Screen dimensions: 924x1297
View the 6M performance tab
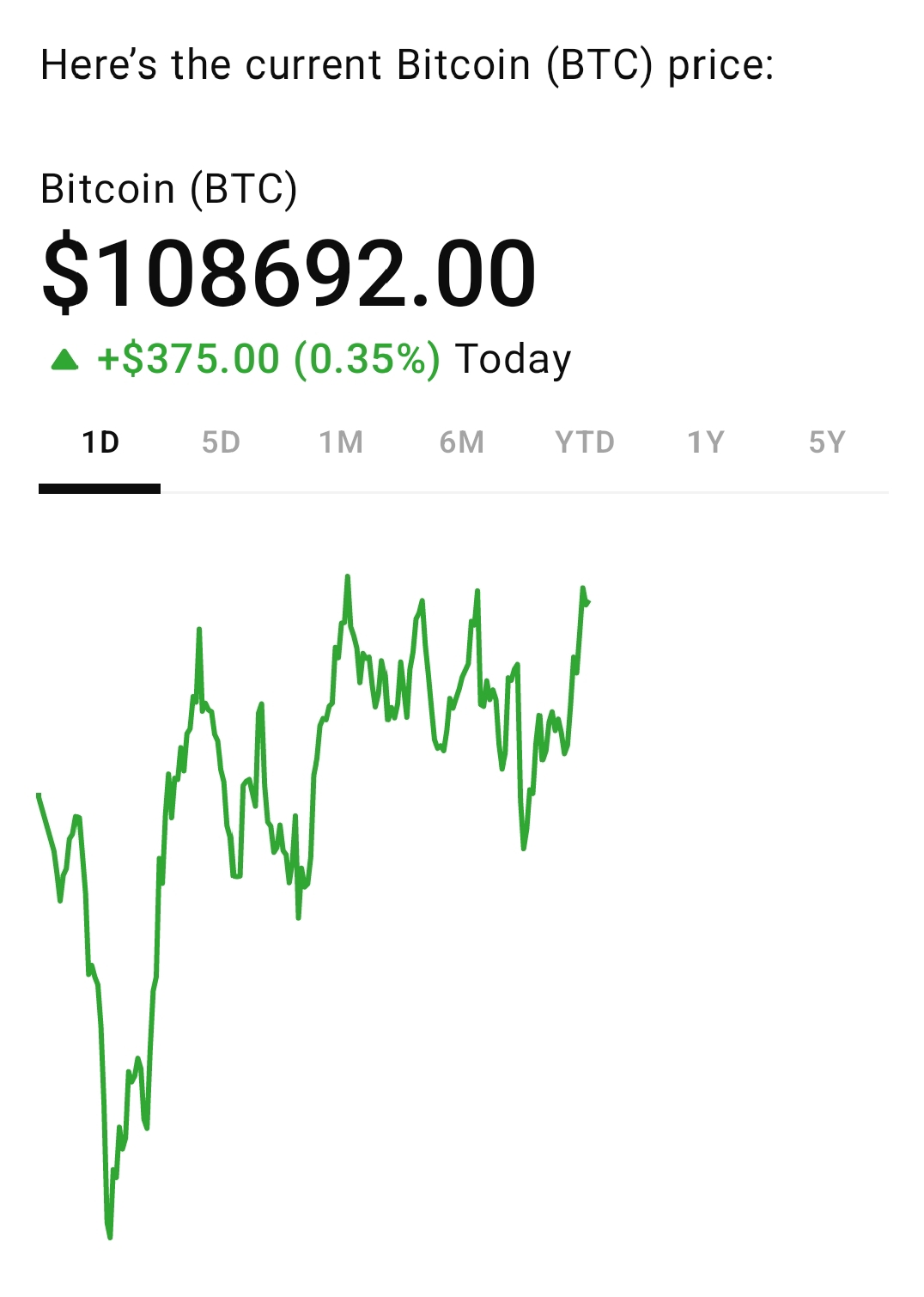pos(461,441)
